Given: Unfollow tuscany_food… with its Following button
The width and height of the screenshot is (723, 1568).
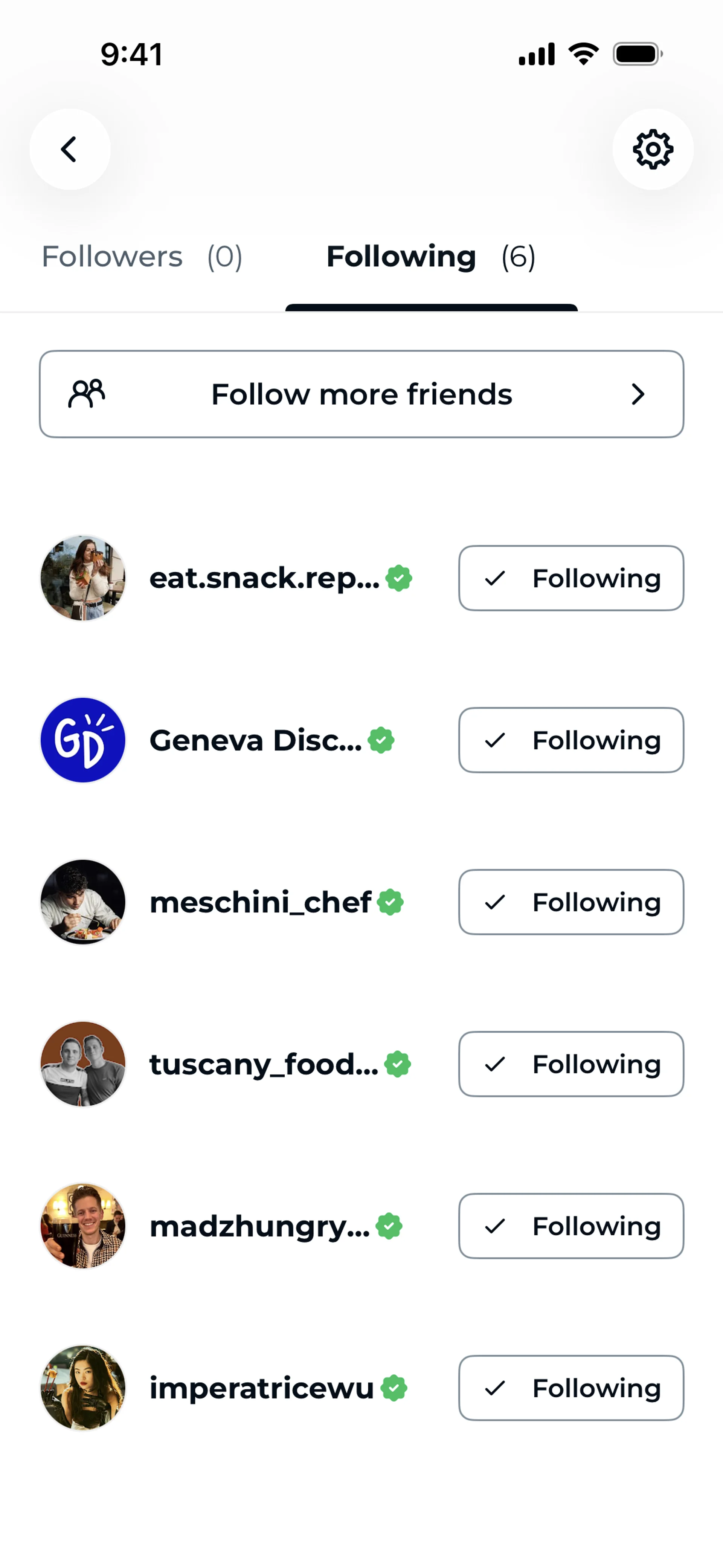Looking at the screenshot, I should tap(571, 1064).
